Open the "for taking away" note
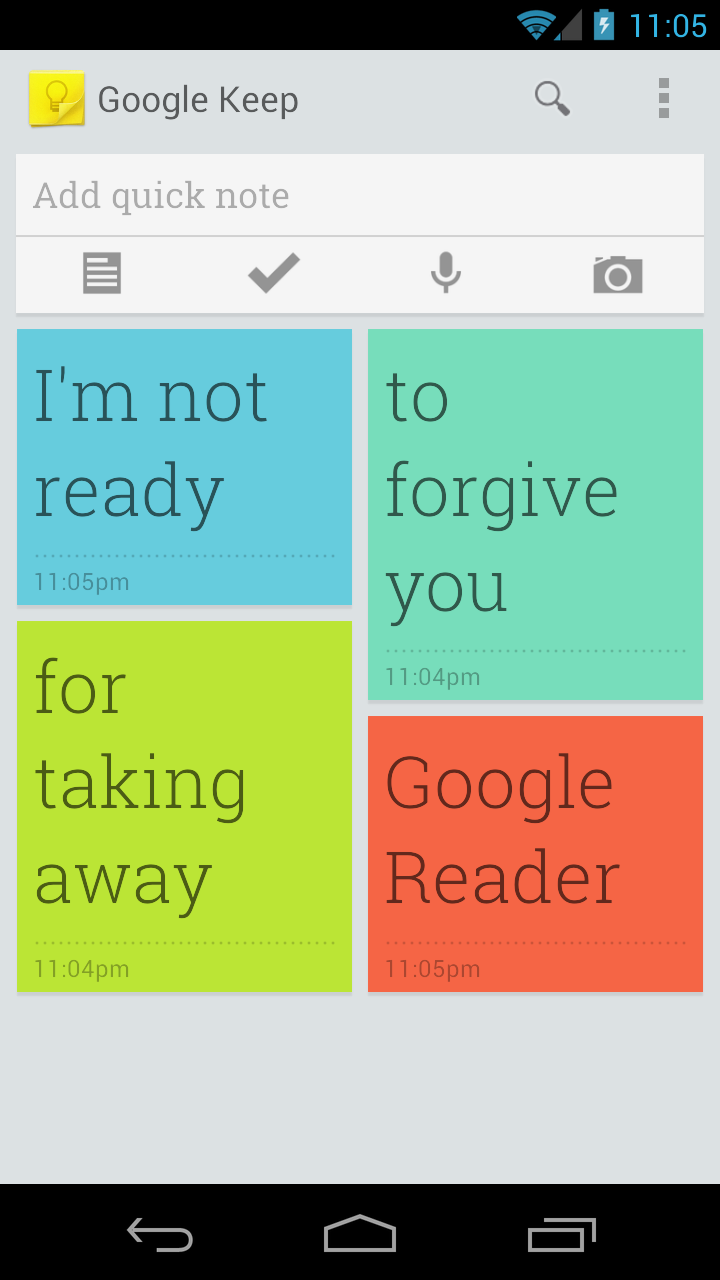 184,806
